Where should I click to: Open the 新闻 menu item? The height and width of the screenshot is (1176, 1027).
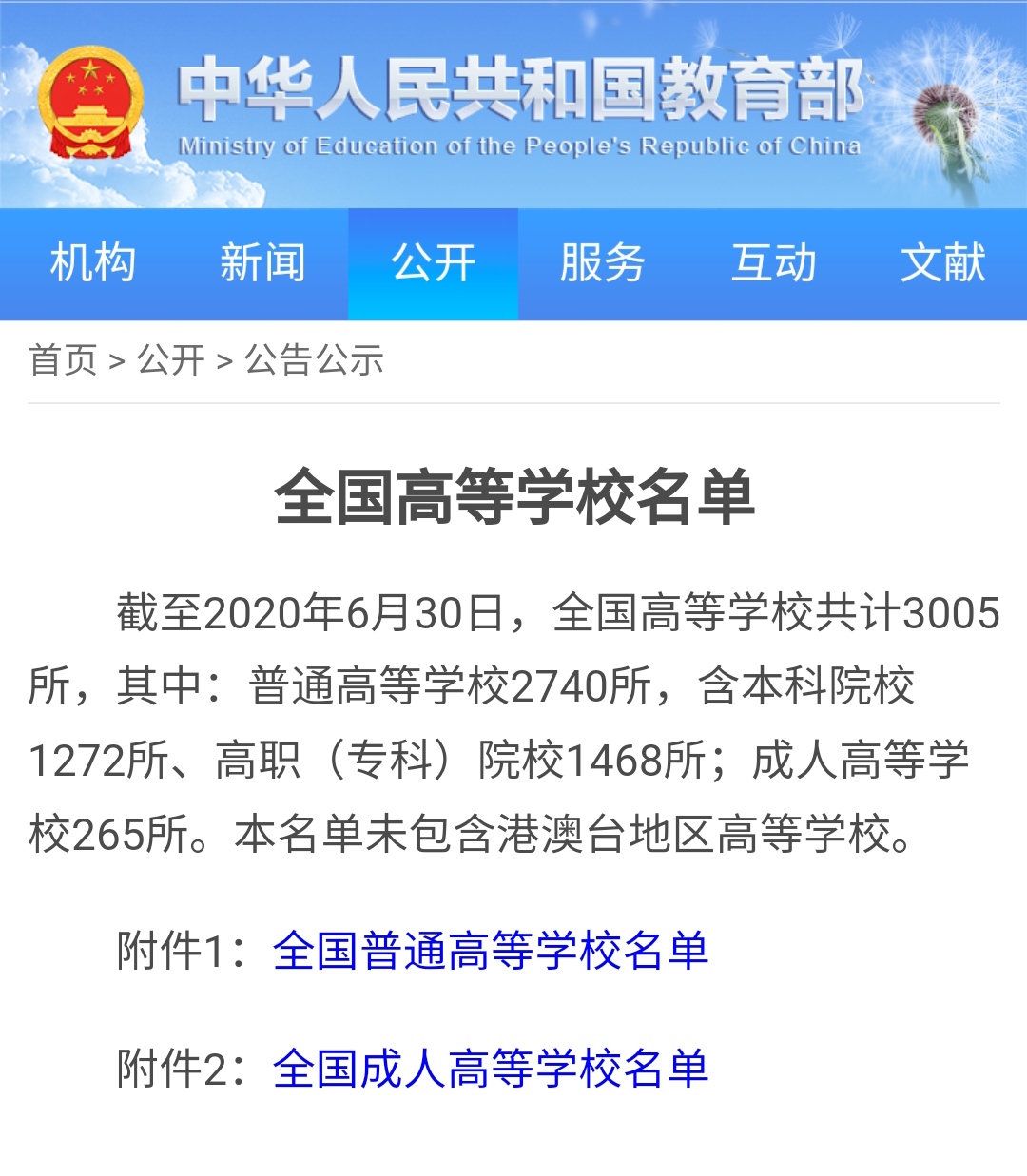point(262,263)
